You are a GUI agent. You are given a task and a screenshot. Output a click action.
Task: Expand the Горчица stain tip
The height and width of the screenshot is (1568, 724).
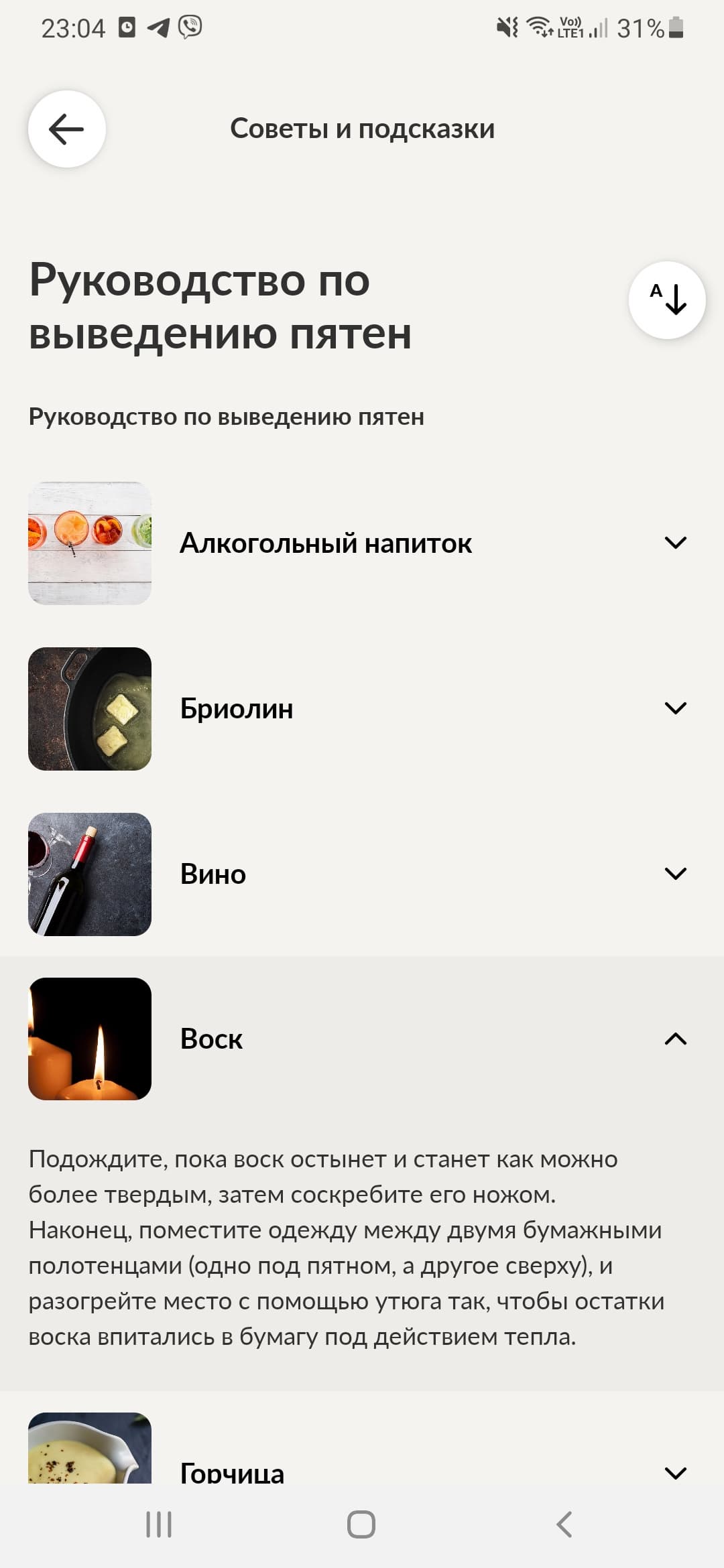tap(675, 1472)
